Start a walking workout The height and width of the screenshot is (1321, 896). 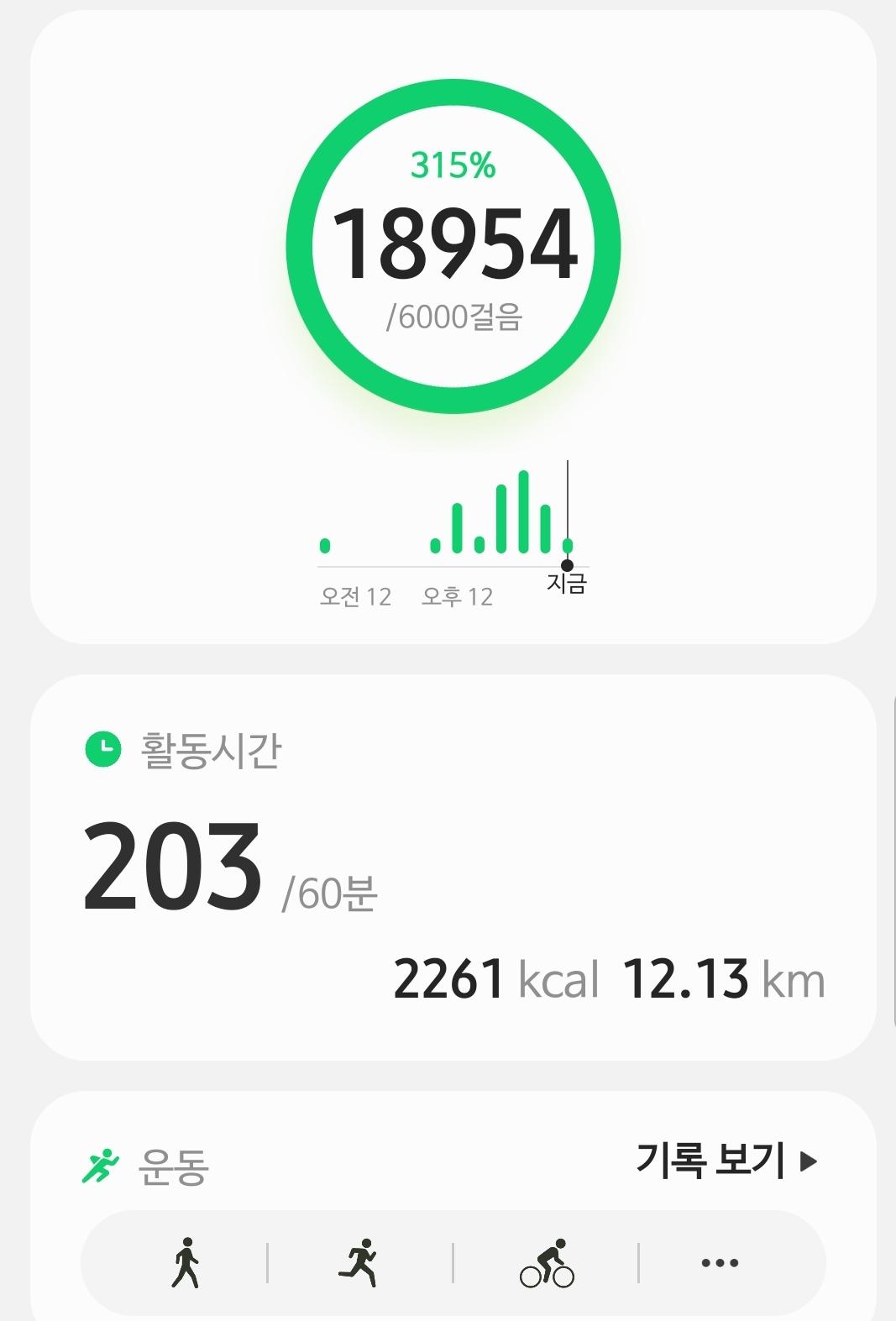pyautogui.click(x=186, y=1262)
